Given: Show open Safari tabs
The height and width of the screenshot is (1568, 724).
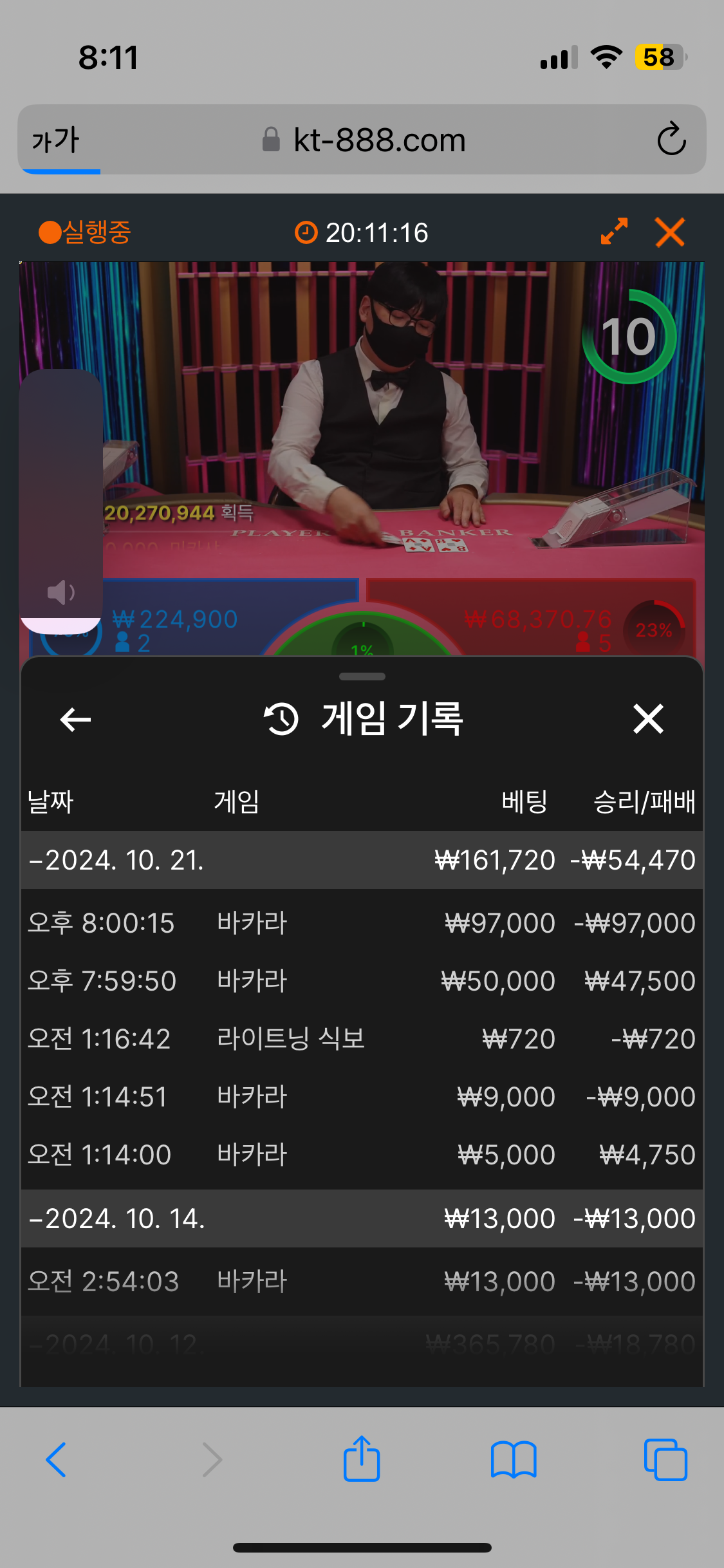Looking at the screenshot, I should click(x=665, y=1460).
